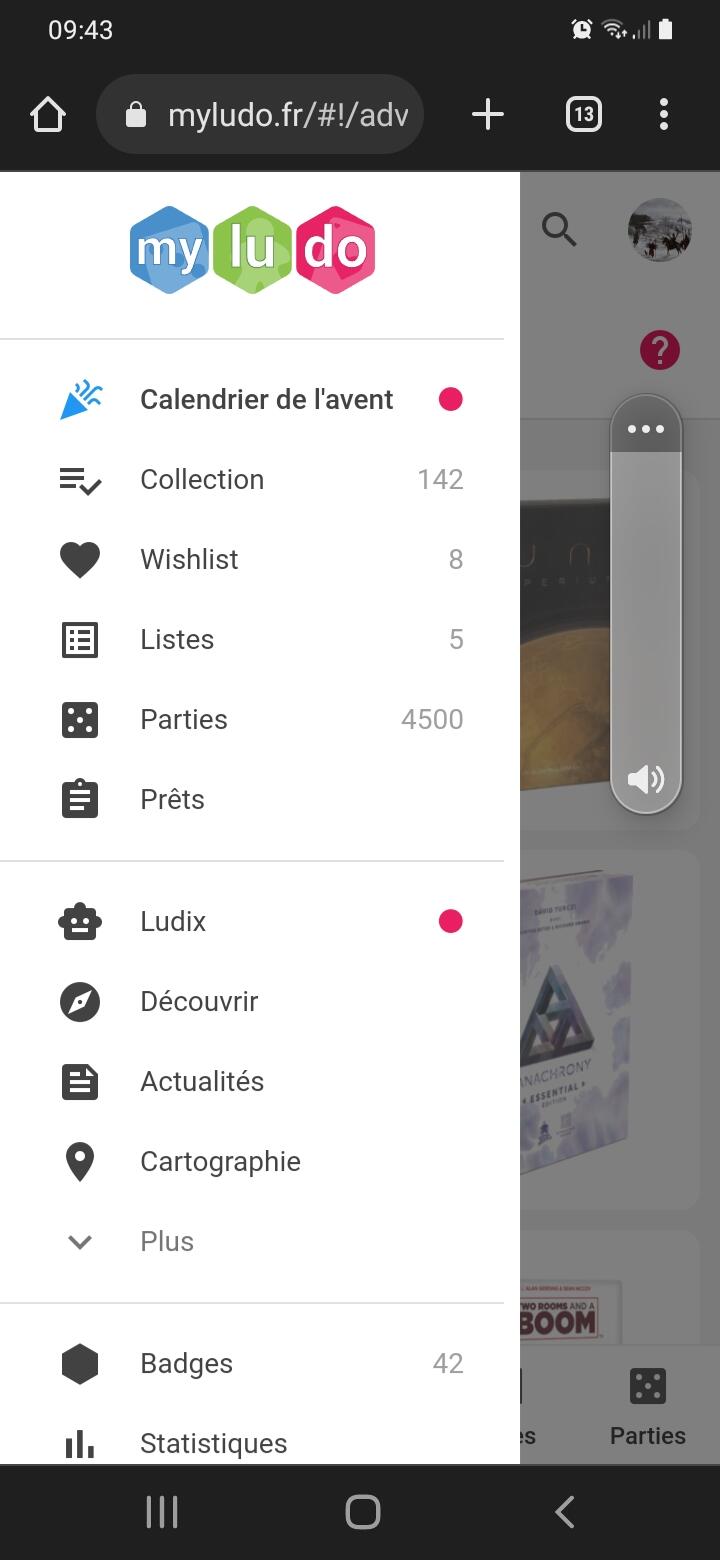Select Découvrir in the drawer

pos(199,1002)
